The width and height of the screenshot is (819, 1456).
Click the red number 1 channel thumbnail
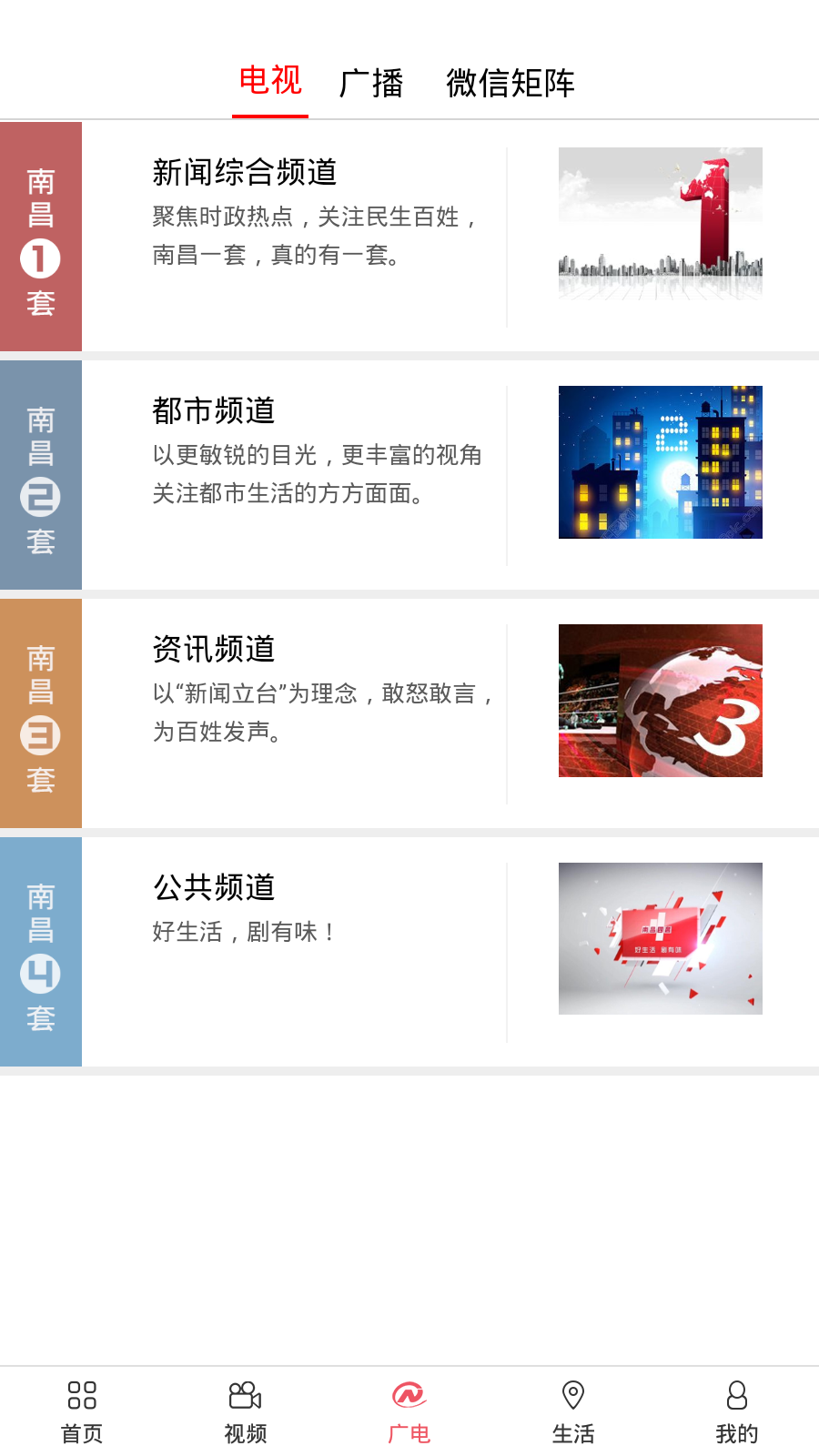[x=661, y=221]
